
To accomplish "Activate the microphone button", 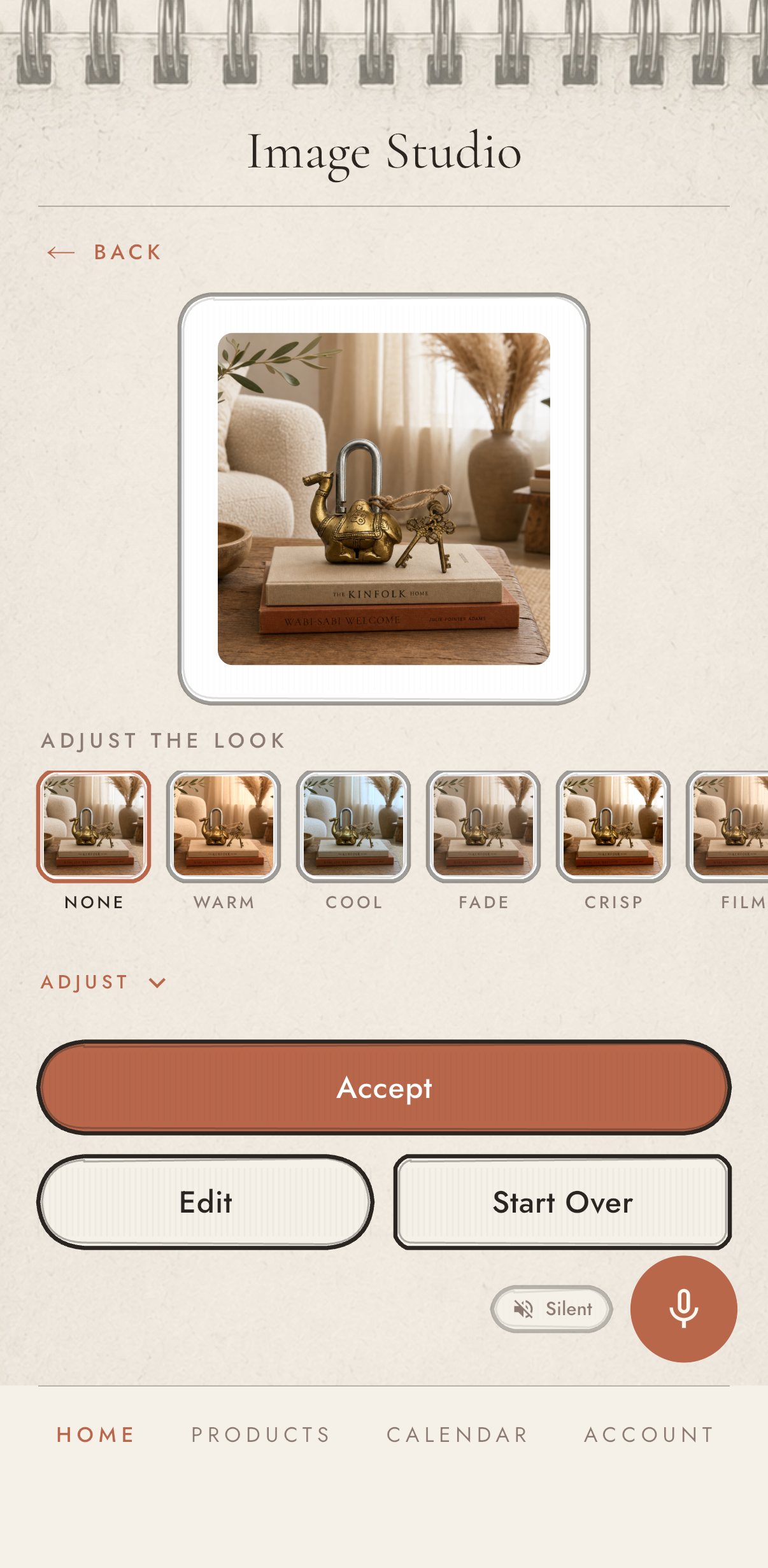I will pyautogui.click(x=683, y=1309).
